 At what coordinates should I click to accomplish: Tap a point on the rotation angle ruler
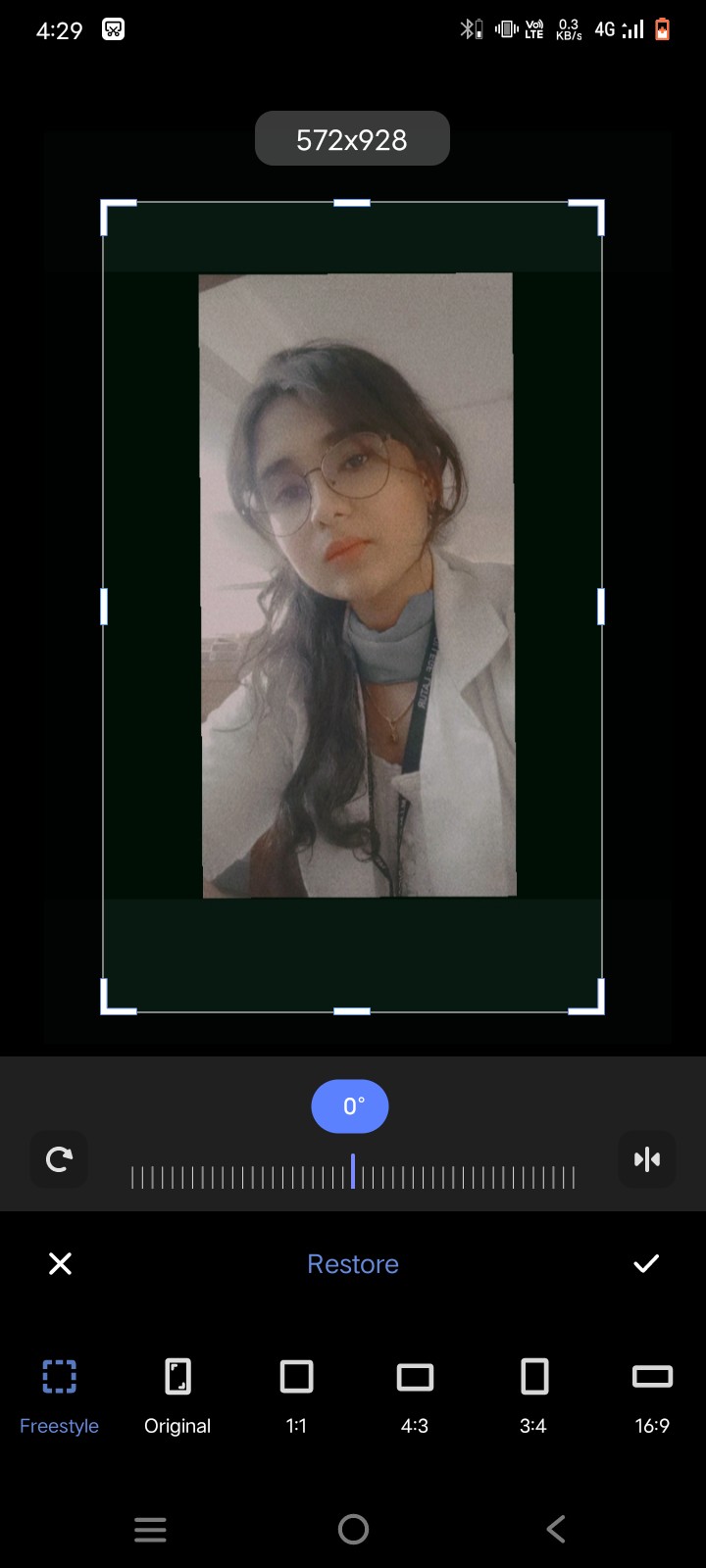[353, 1174]
